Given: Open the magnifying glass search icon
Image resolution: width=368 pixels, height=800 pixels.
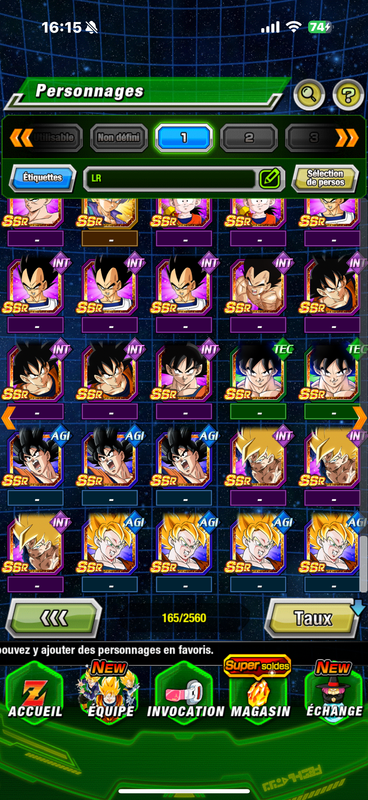Looking at the screenshot, I should click(309, 94).
